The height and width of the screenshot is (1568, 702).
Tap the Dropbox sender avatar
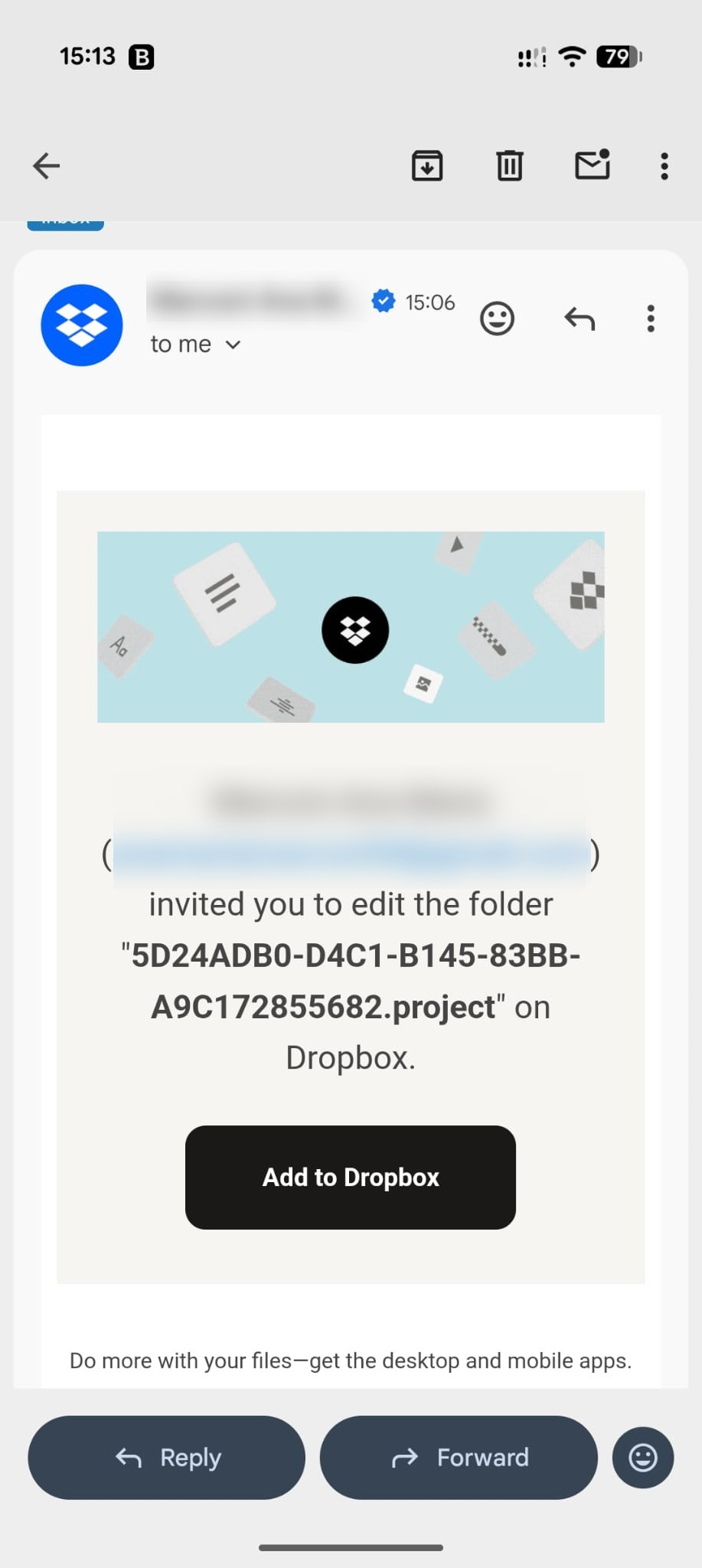[x=82, y=325]
